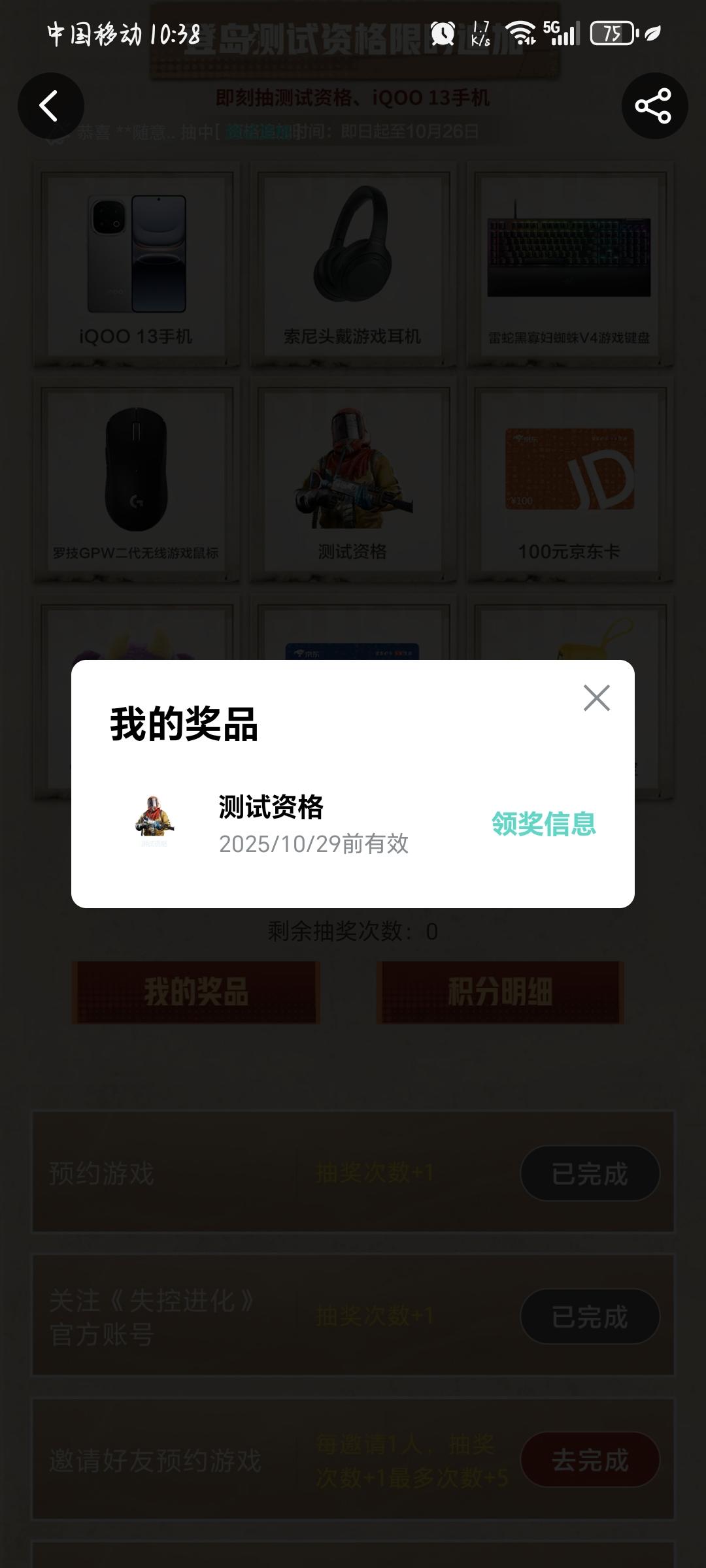Viewport: 706px width, 1568px height.
Task: Share this lottery page
Action: 654,106
